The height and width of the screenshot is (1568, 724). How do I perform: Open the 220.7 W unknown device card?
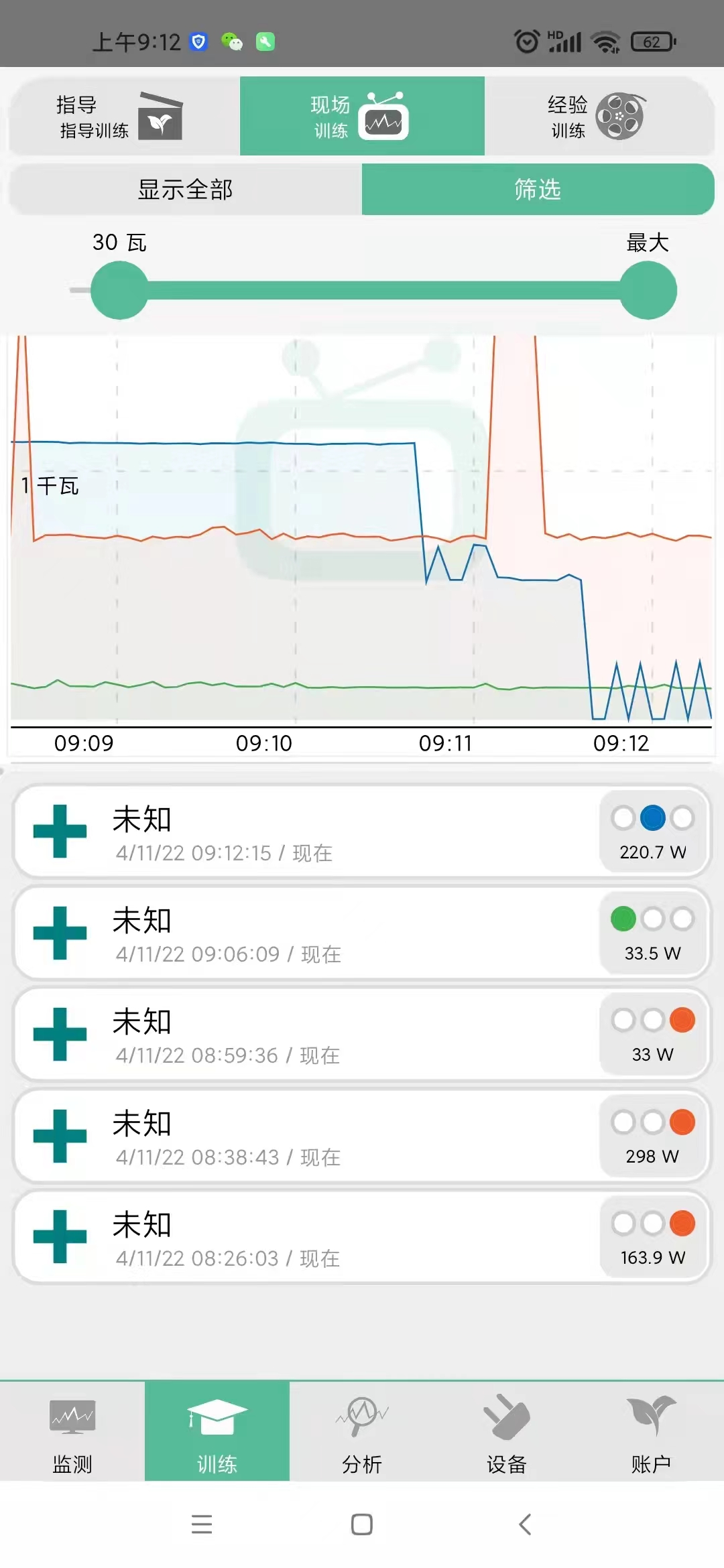click(362, 832)
